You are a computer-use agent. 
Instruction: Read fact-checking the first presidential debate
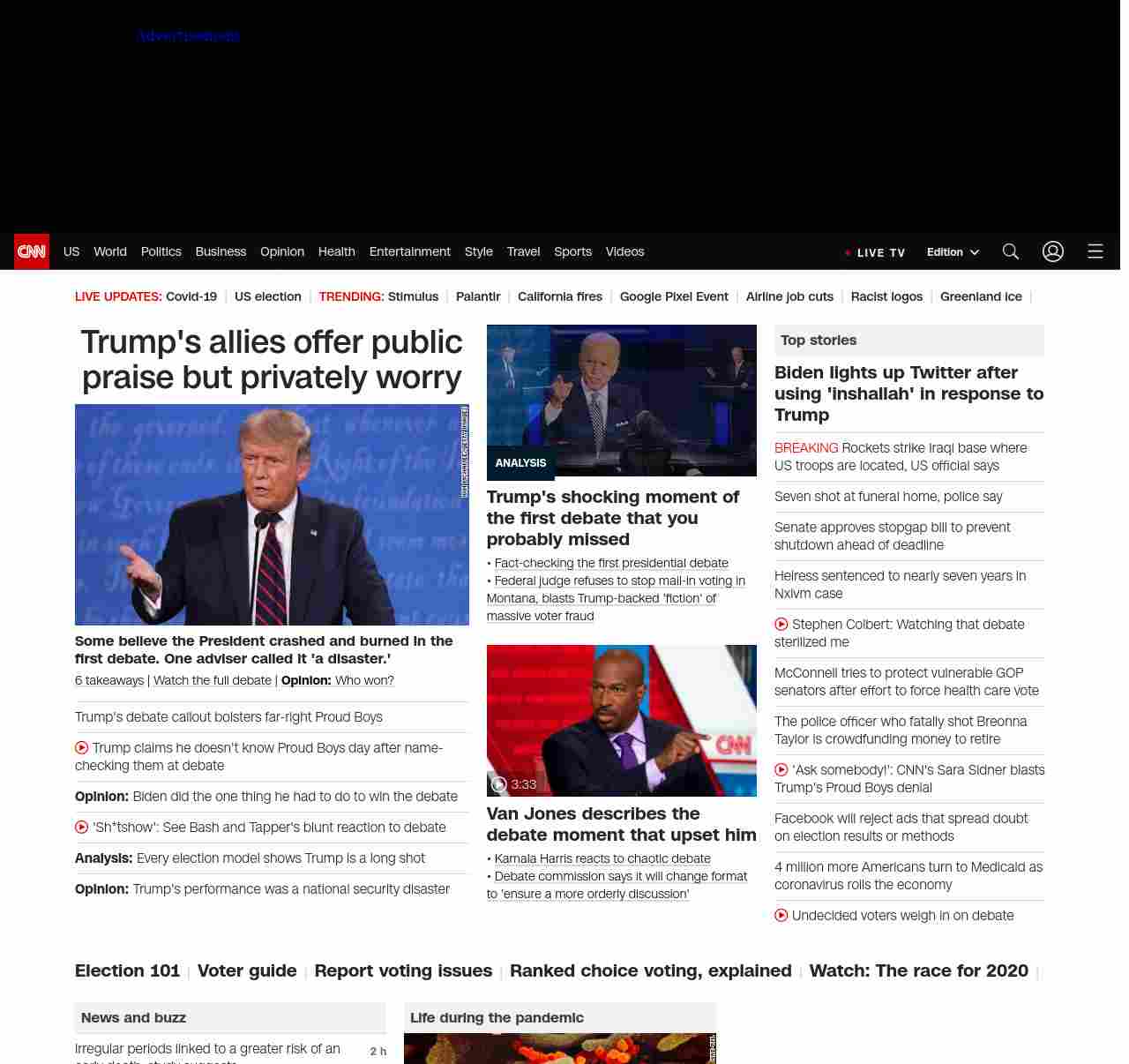611,563
